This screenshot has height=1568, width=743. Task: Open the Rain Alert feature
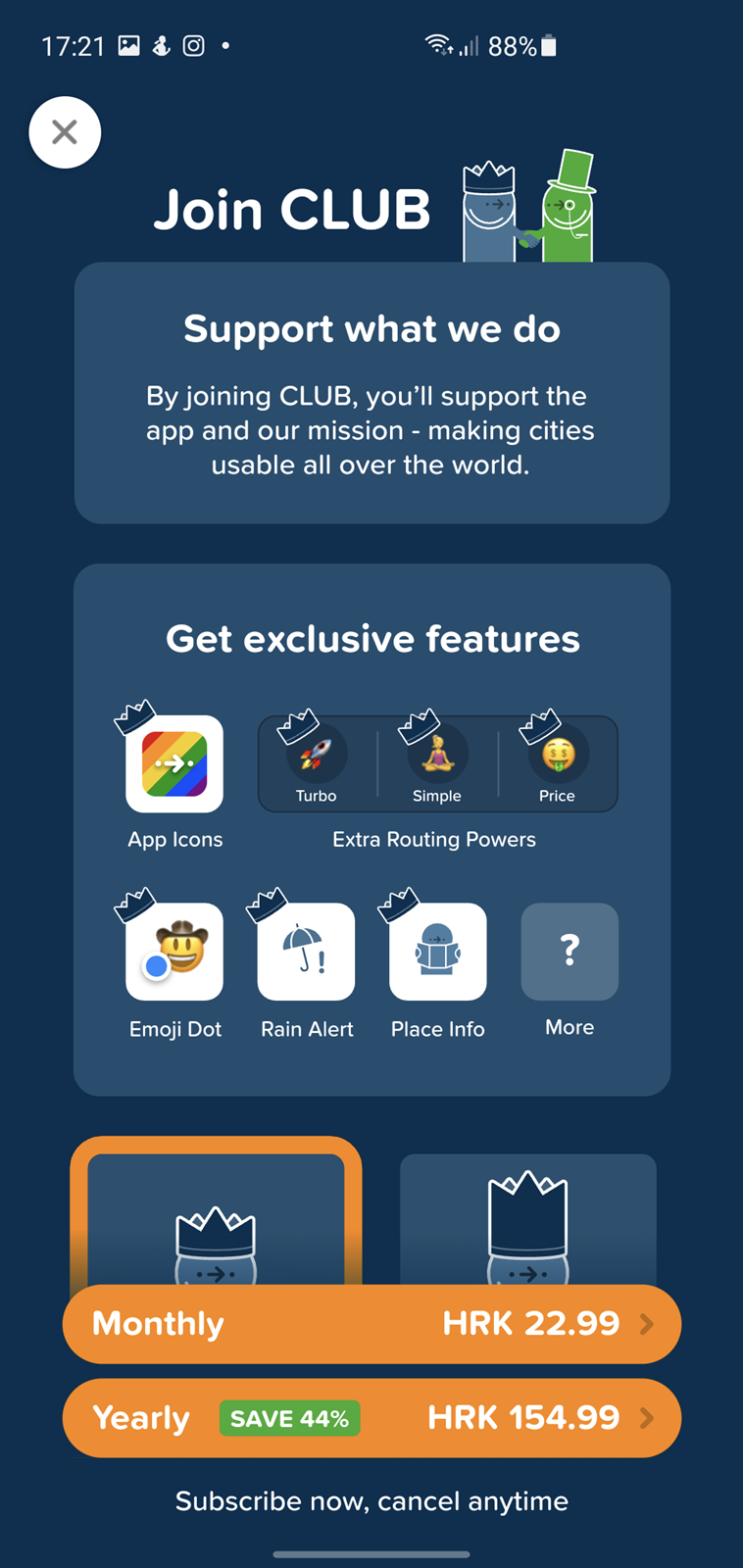[x=306, y=952]
